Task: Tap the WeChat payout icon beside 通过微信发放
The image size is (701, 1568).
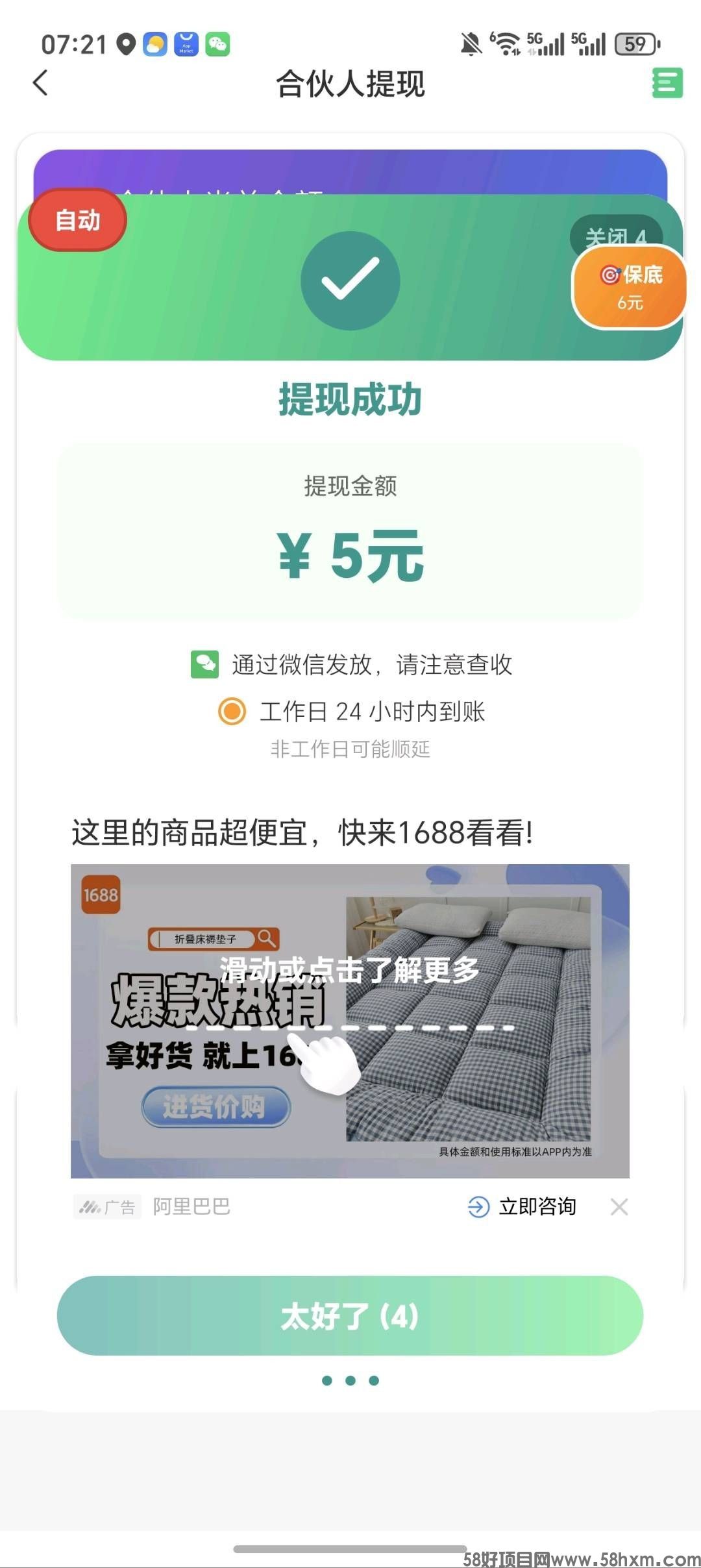Action: (x=204, y=665)
